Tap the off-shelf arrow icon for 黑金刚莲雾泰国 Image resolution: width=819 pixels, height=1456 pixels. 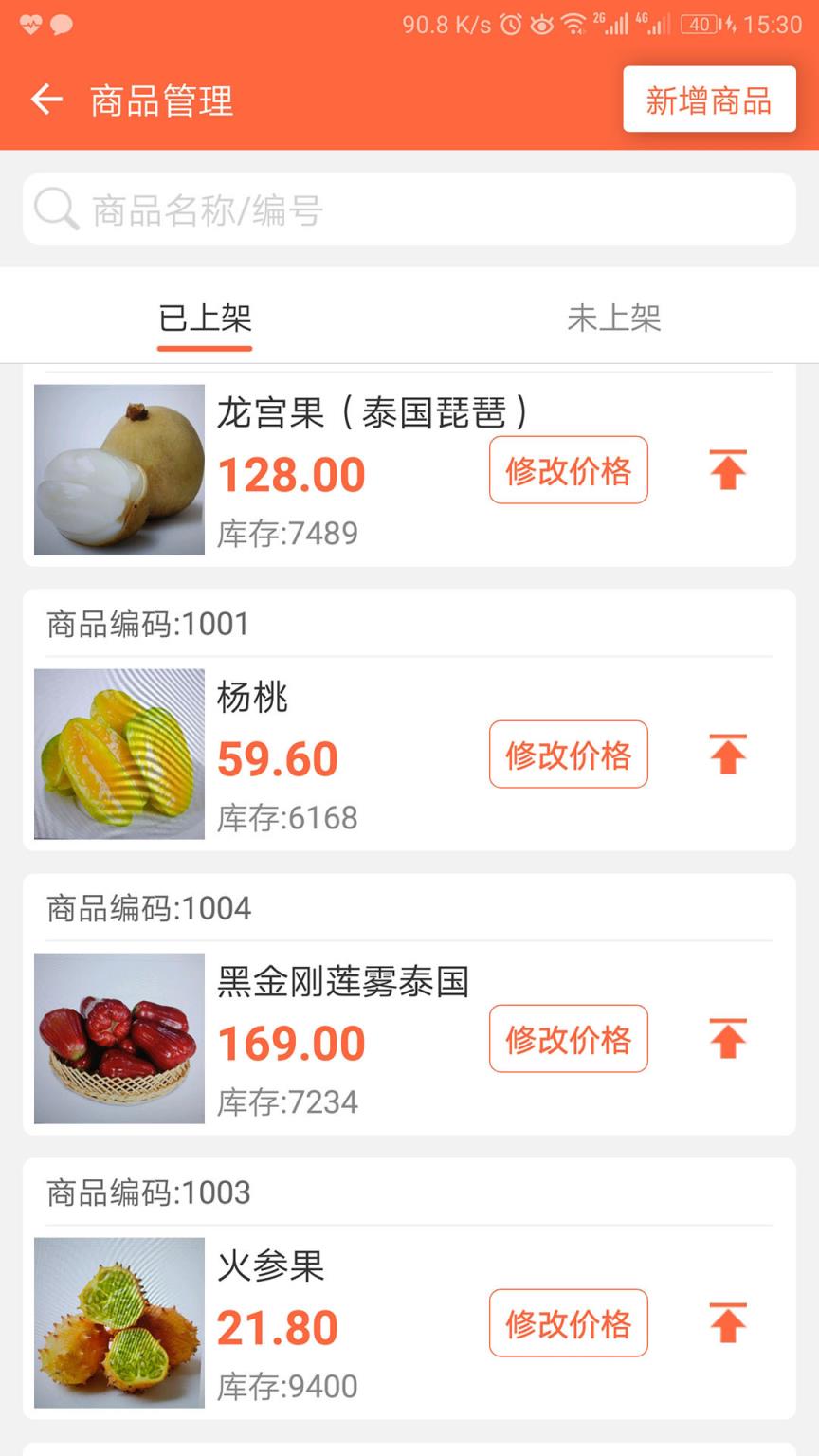click(x=727, y=1039)
